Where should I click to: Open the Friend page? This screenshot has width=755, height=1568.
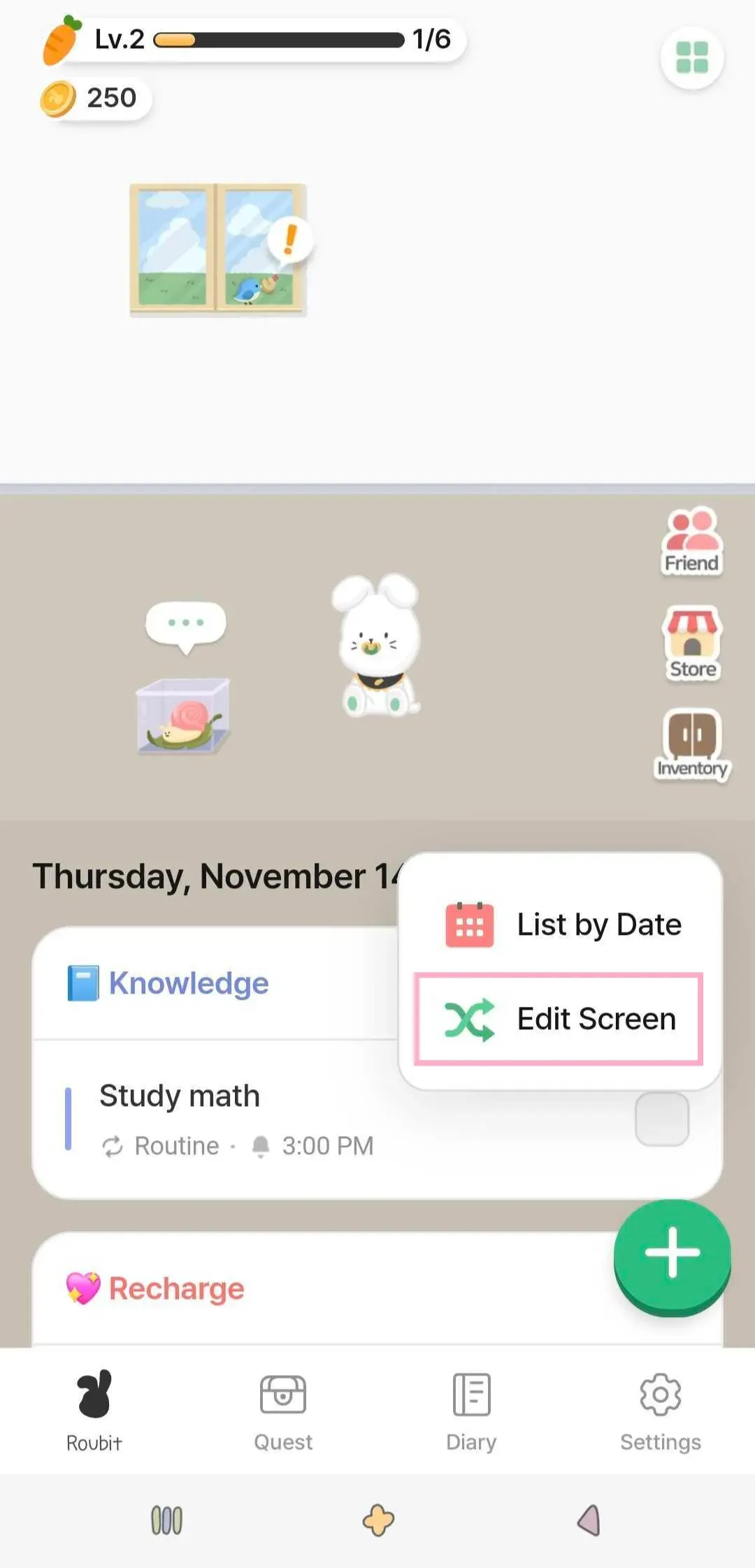[691, 542]
